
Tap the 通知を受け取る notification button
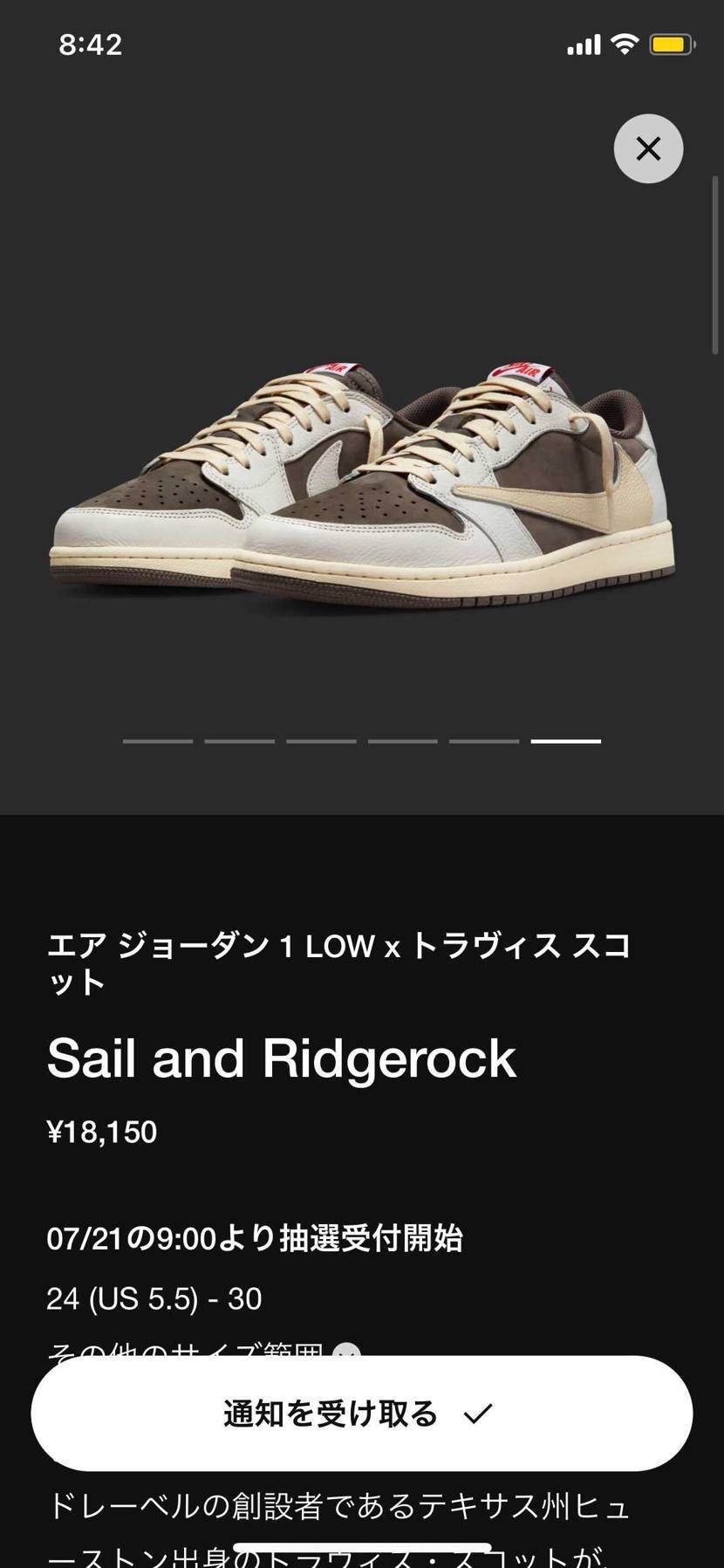click(x=361, y=1414)
